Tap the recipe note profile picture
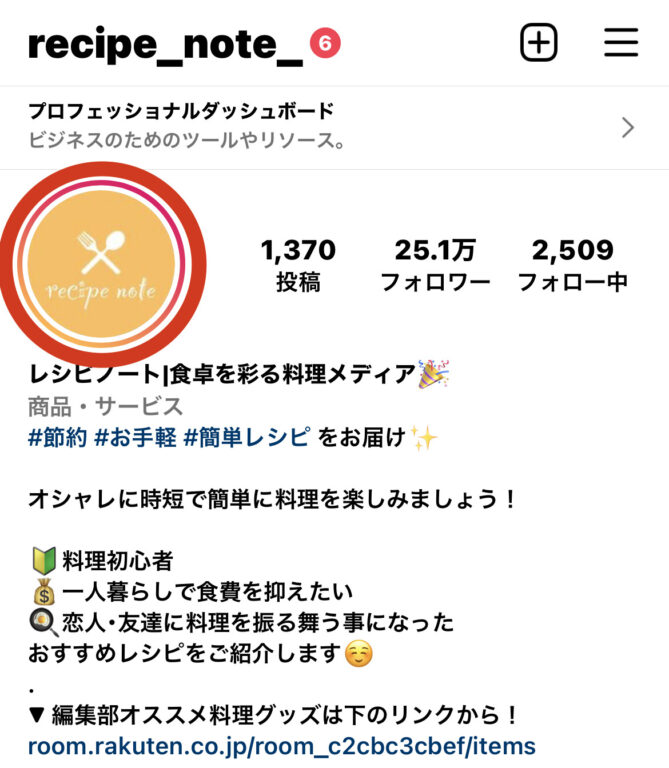Viewport: 669px width, 768px height. [101, 264]
